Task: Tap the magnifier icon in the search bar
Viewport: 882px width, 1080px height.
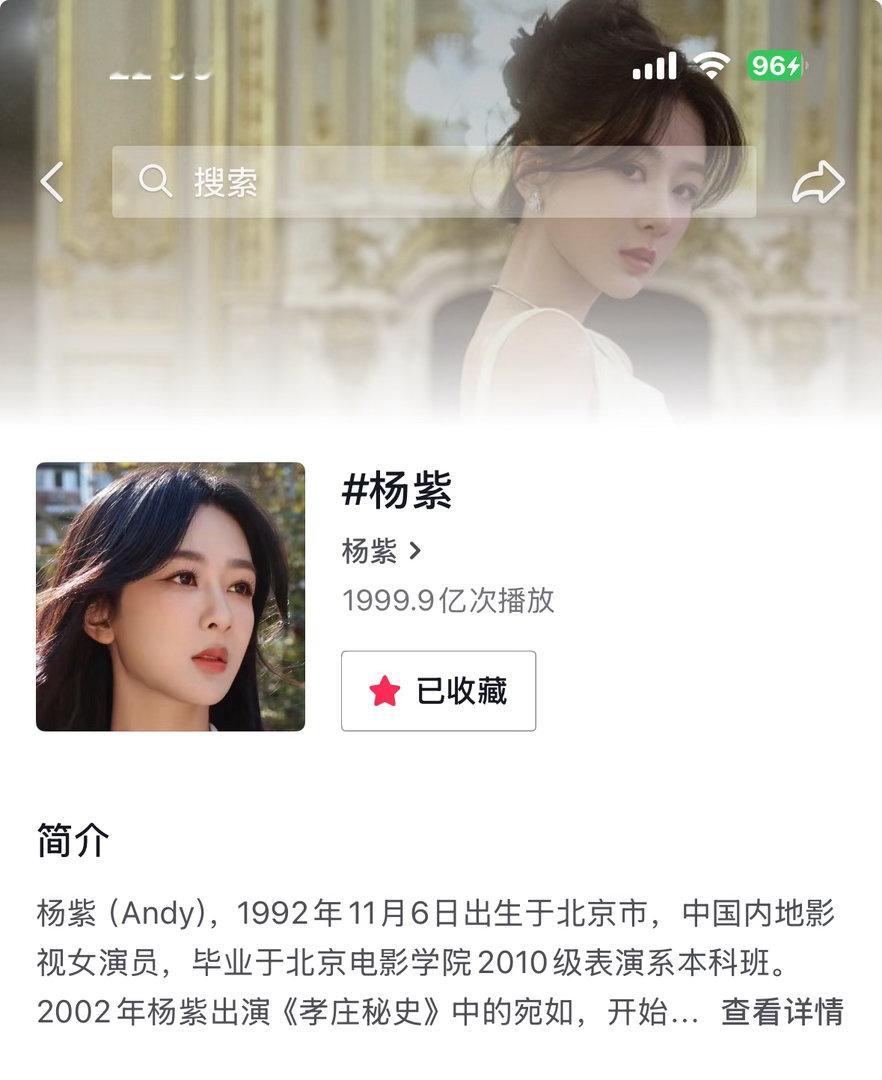Action: point(156,182)
